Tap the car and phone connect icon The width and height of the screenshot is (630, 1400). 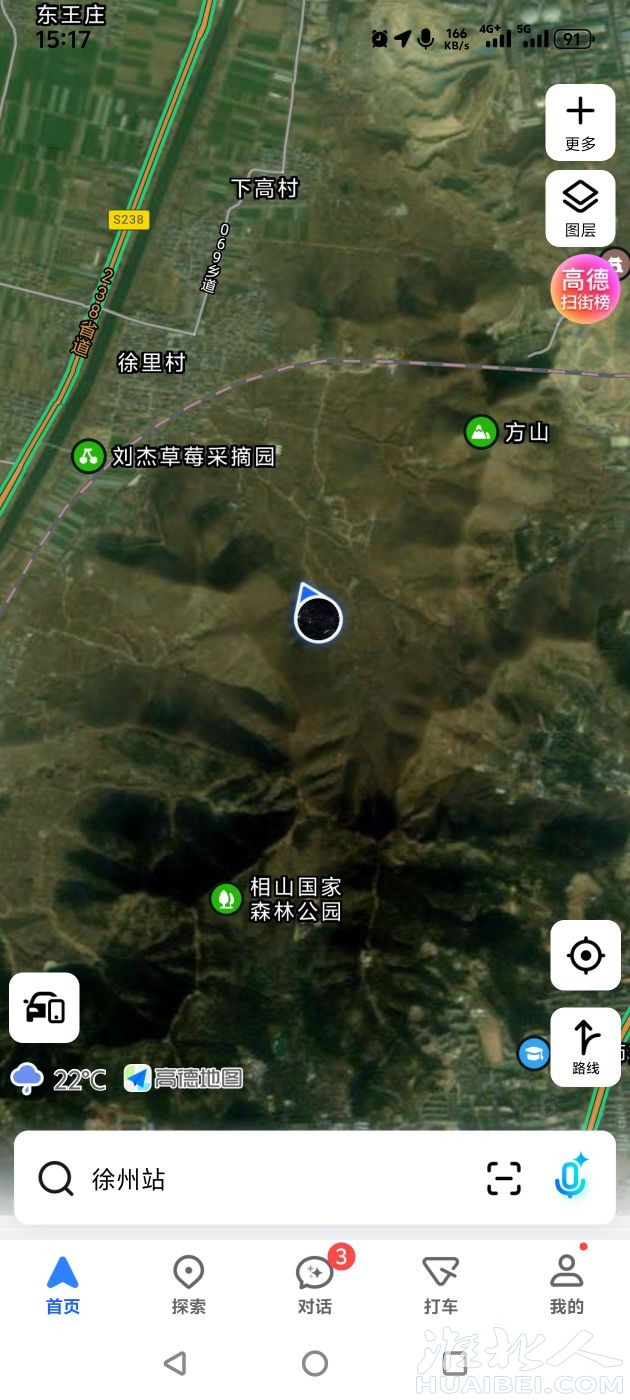tap(44, 1008)
